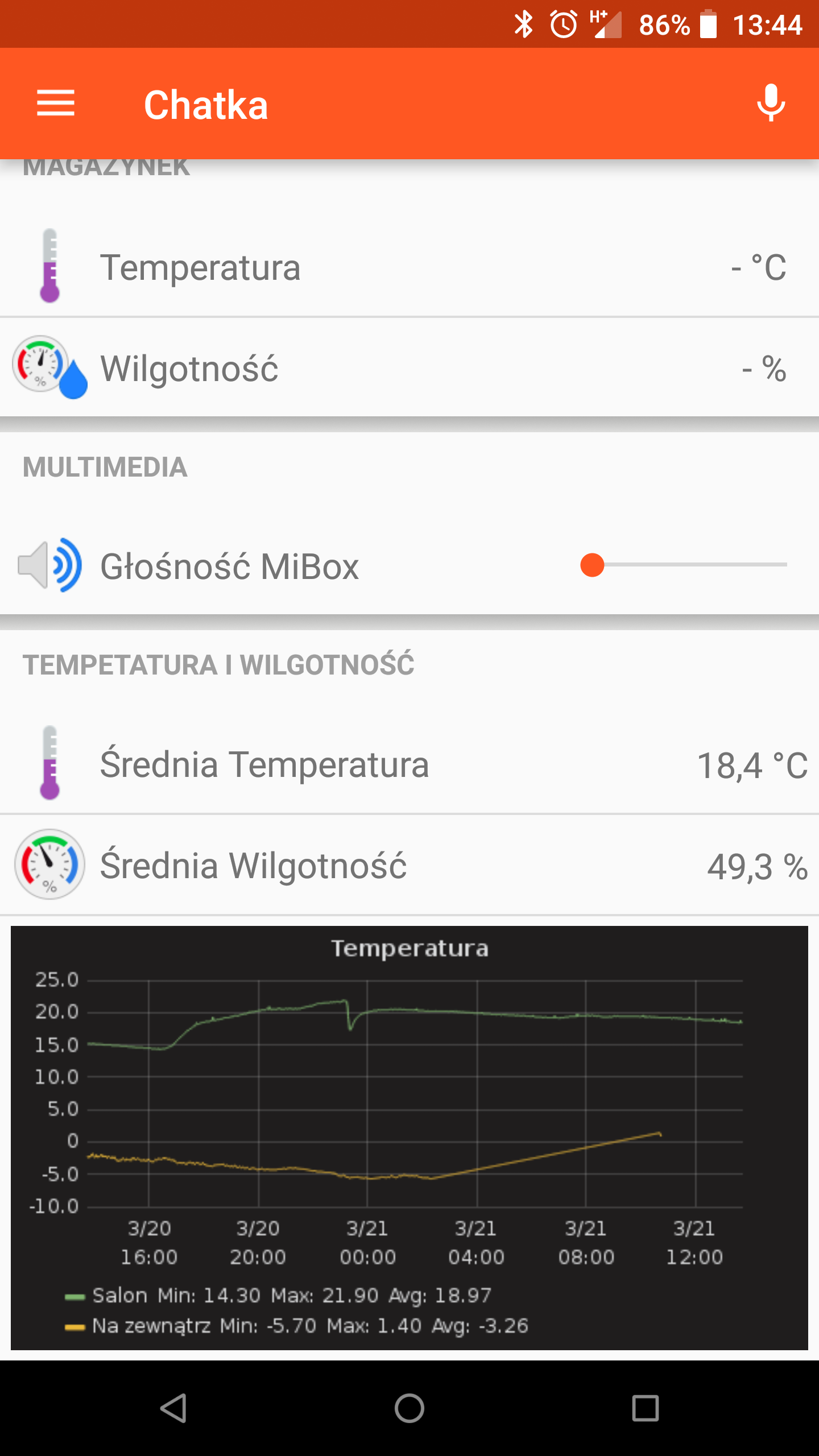Open the Średnia Temperatura item

409,764
